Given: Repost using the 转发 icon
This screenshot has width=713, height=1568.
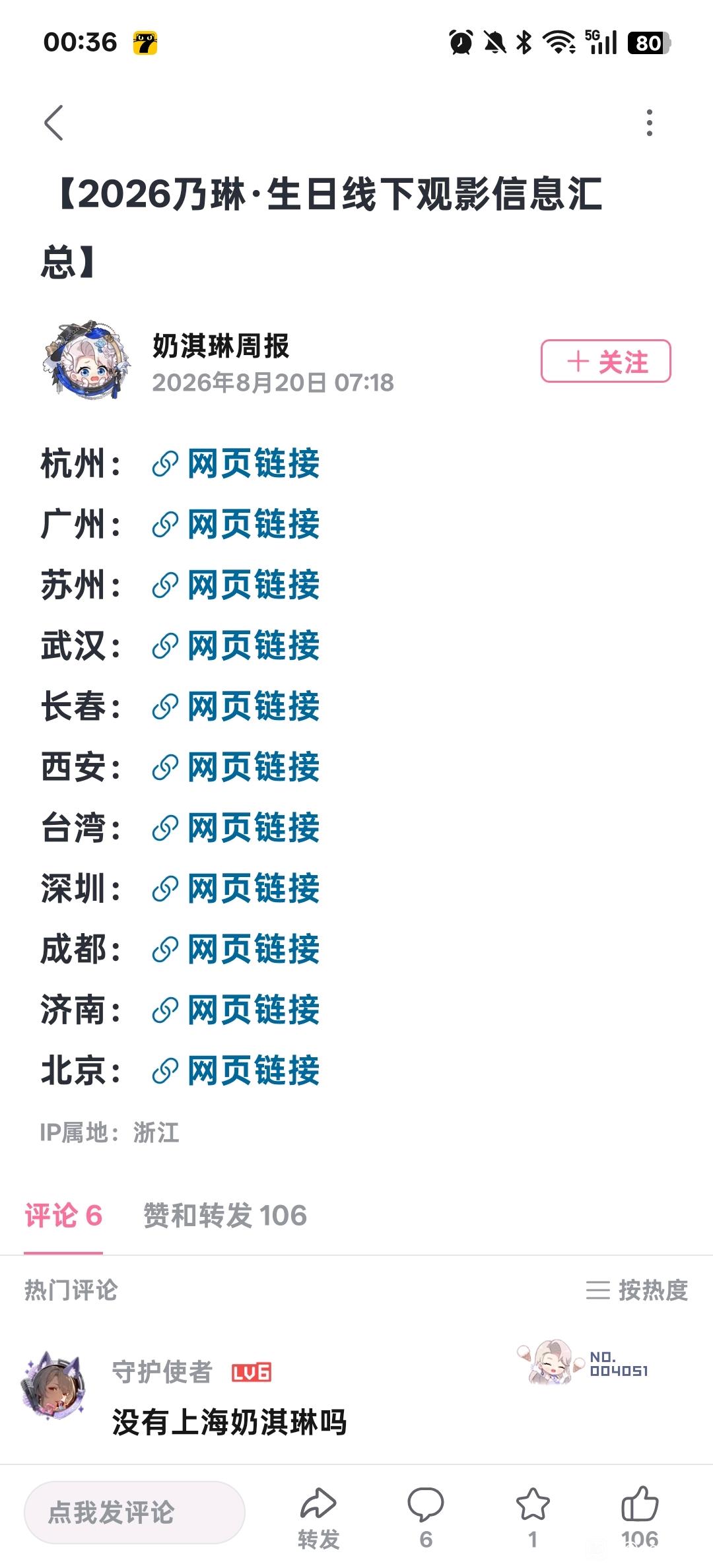Looking at the screenshot, I should click(318, 1518).
